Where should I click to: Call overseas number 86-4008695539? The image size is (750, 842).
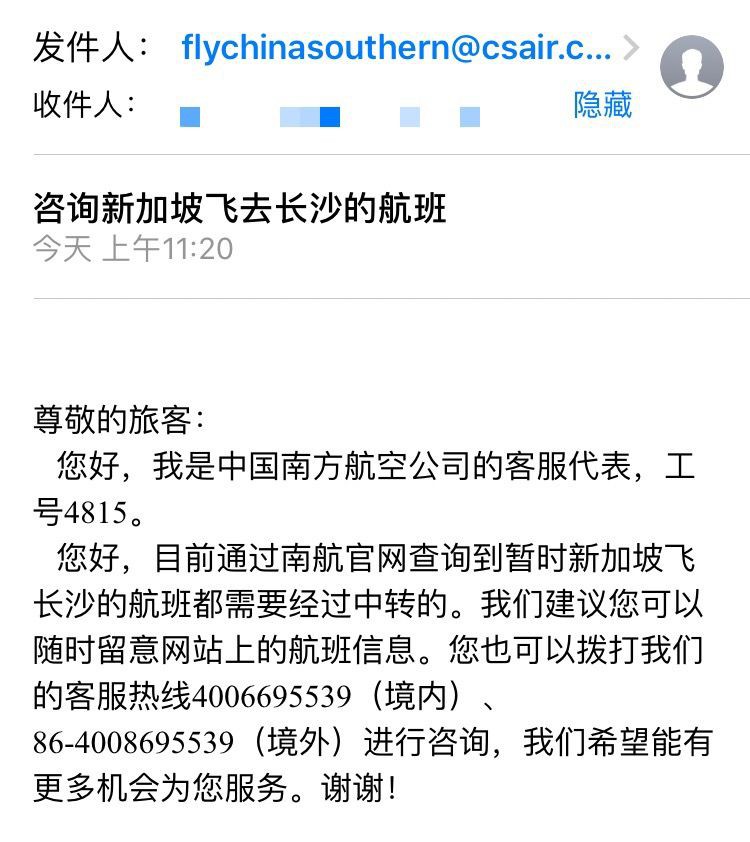[134, 743]
